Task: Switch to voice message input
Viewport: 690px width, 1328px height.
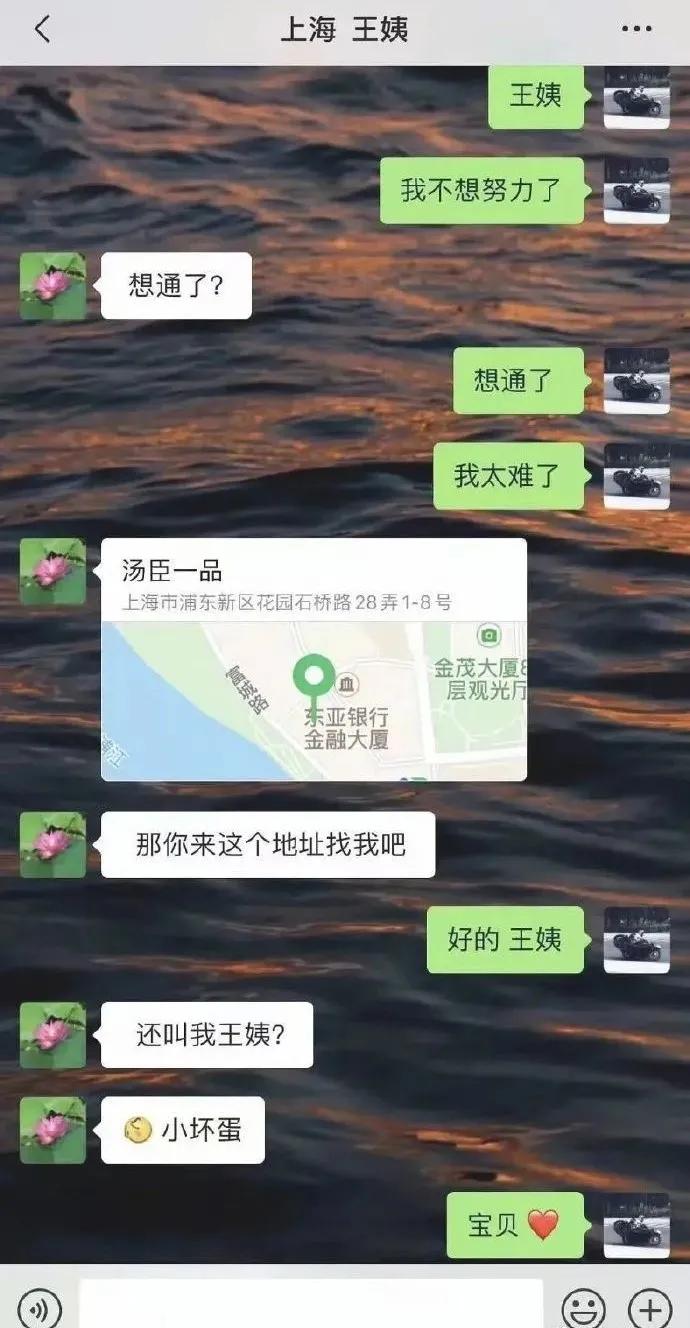Action: point(39,1308)
